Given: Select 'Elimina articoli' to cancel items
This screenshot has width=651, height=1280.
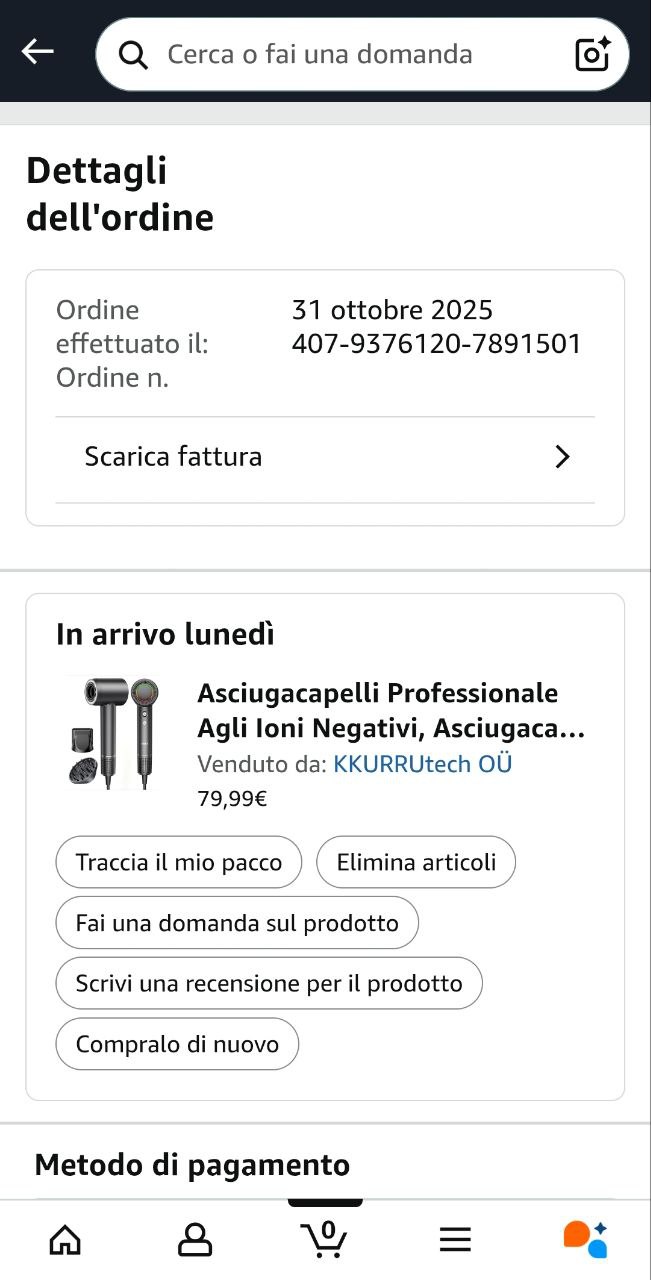Looking at the screenshot, I should point(416,862).
